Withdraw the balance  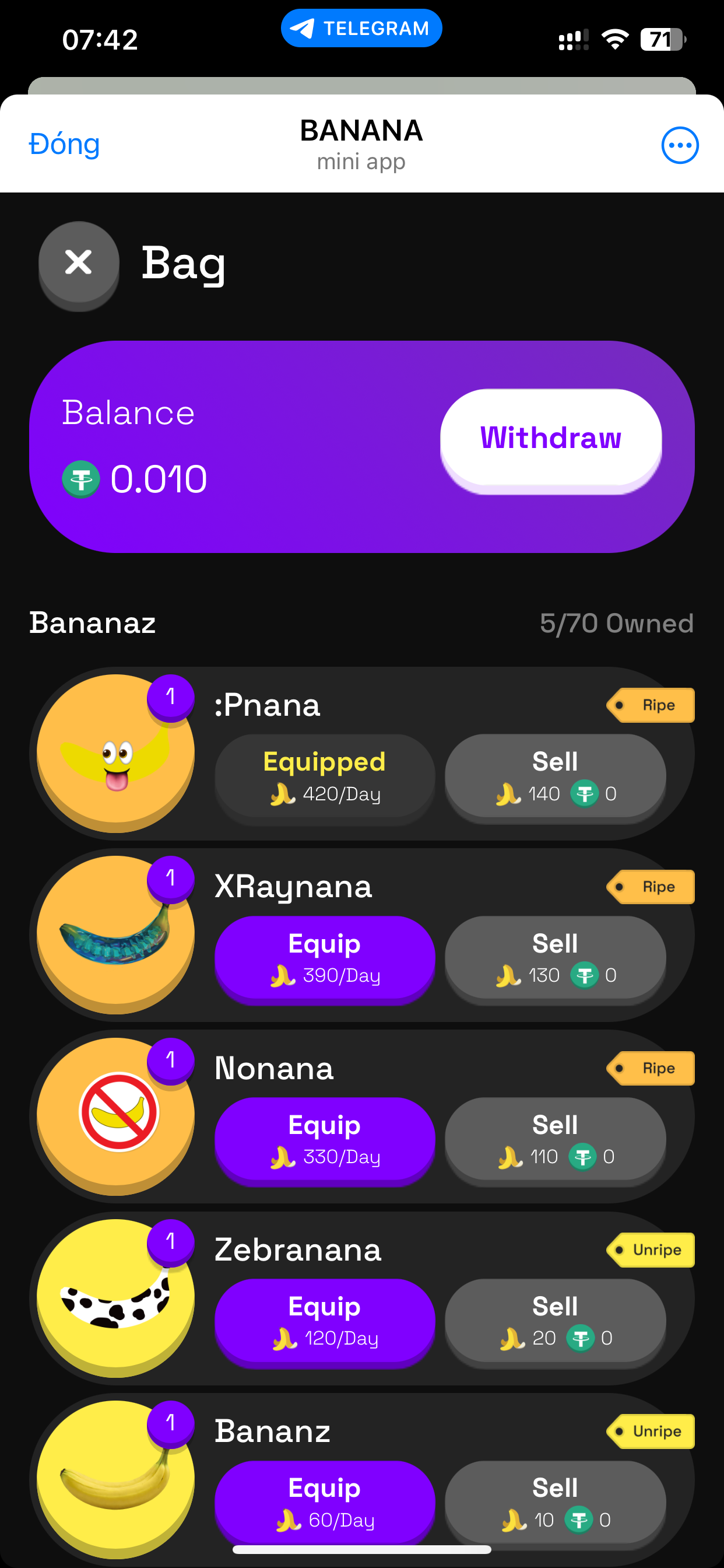coord(551,438)
